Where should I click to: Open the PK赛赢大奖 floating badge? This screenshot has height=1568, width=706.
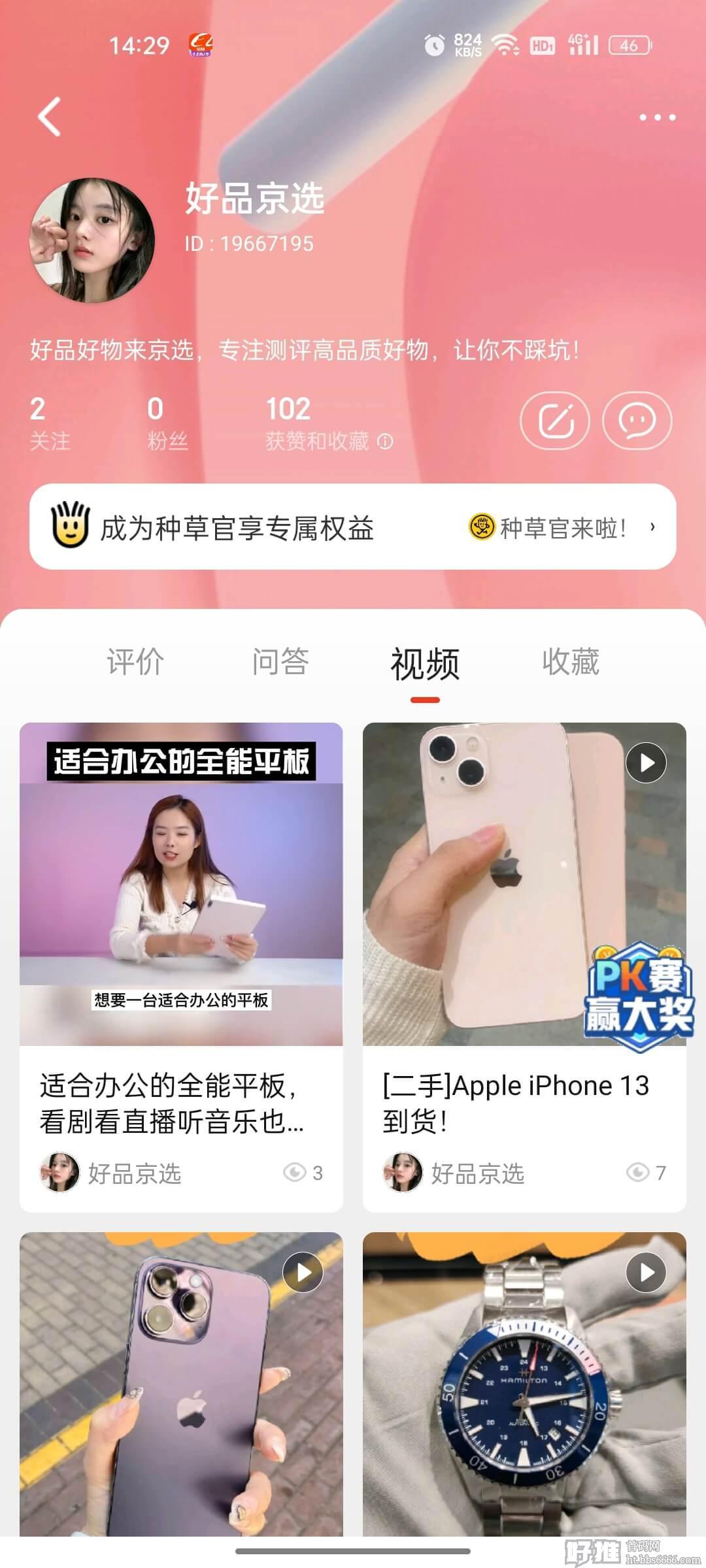tap(638, 997)
